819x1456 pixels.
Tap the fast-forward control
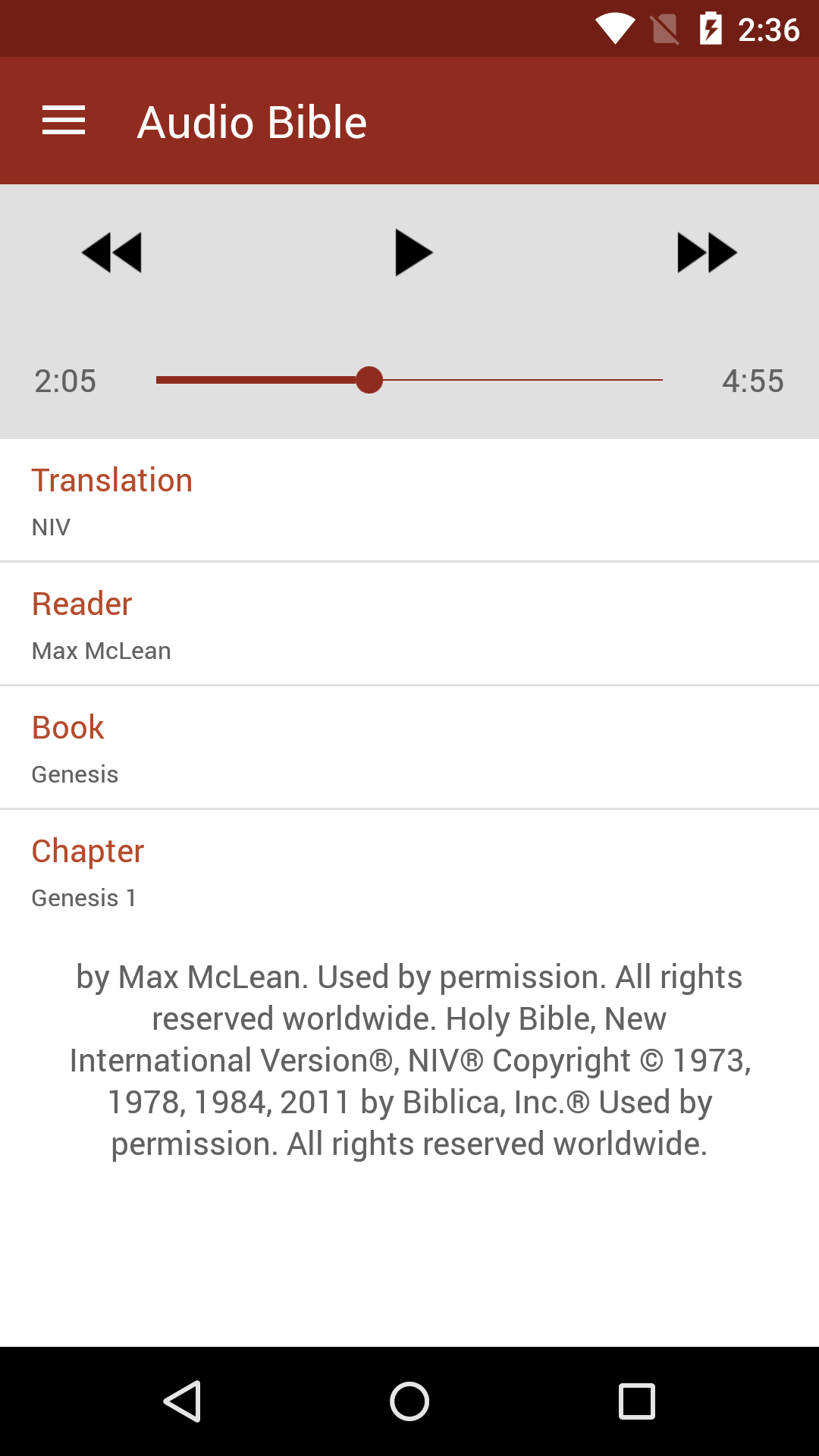[707, 253]
